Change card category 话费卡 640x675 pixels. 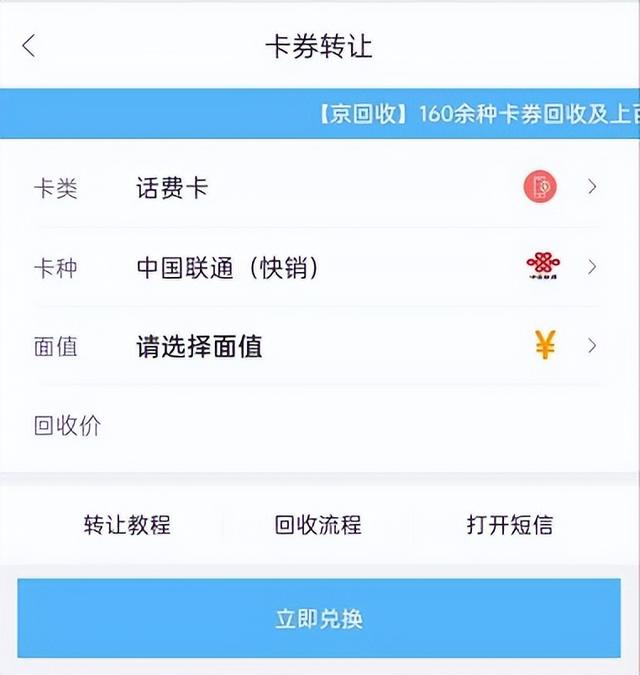[x=320, y=187]
